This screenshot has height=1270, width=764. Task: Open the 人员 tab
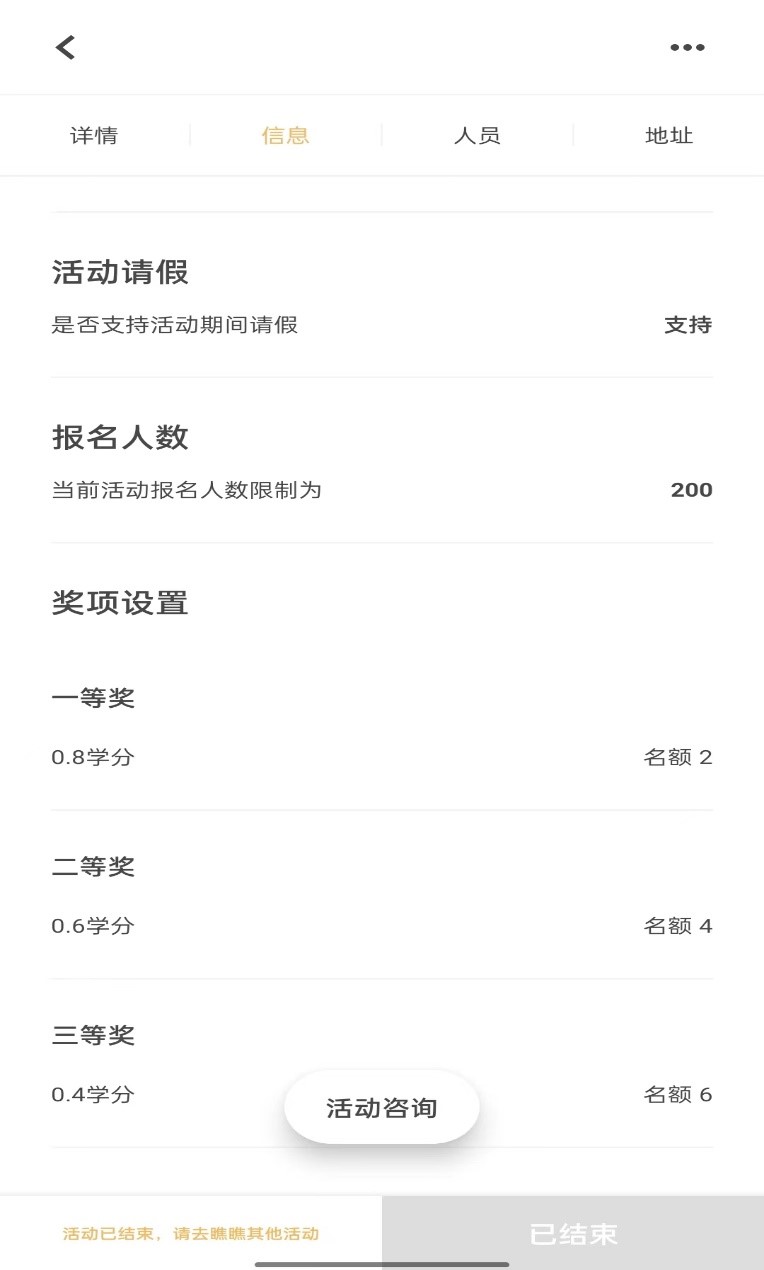(477, 136)
